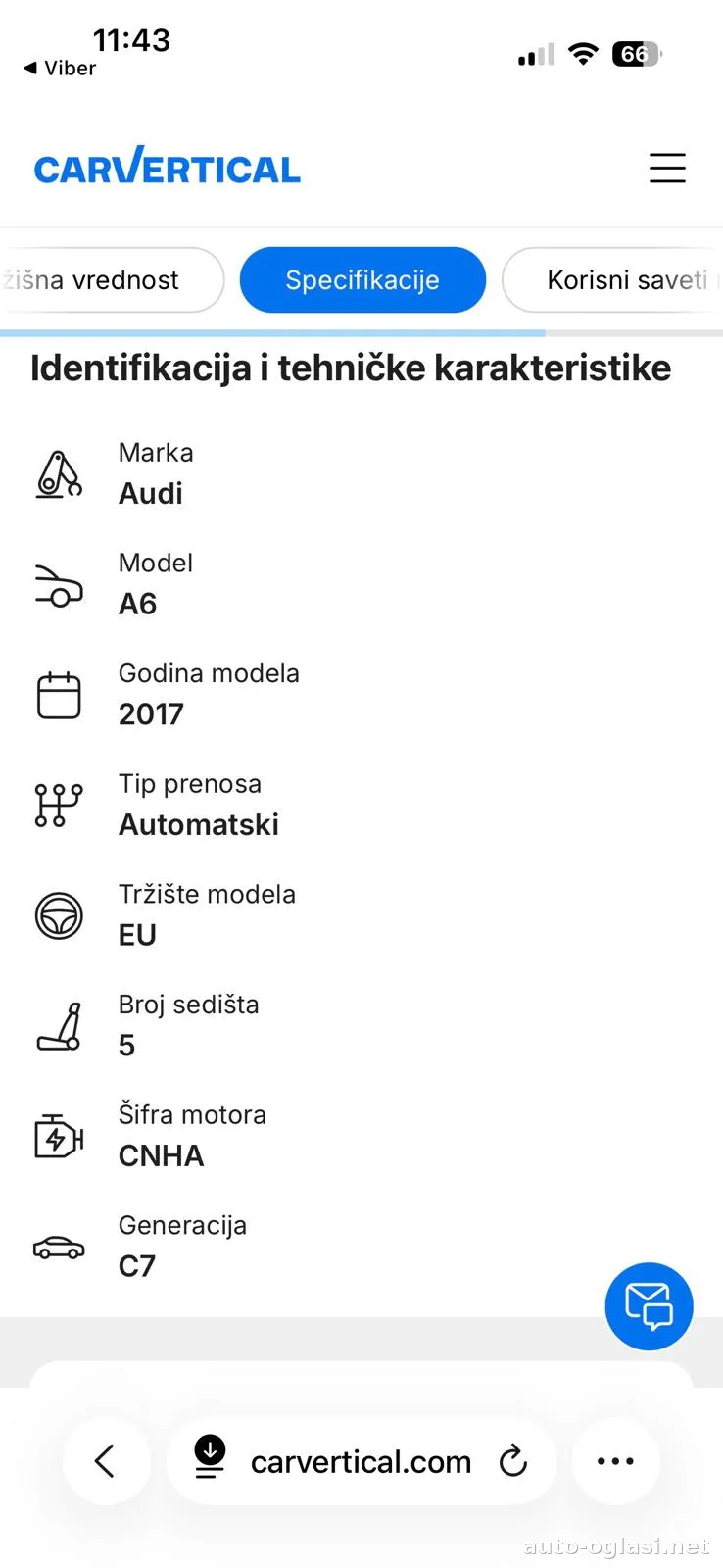Open the chat support bubble
The image size is (723, 1568).
tap(649, 1306)
